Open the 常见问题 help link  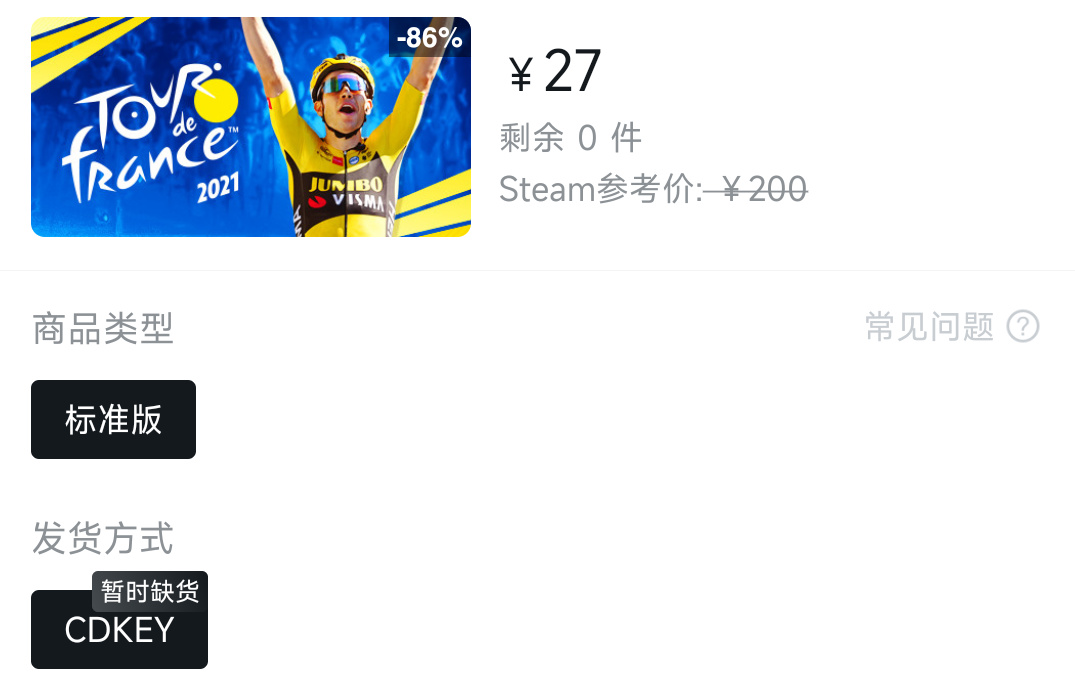coord(951,327)
